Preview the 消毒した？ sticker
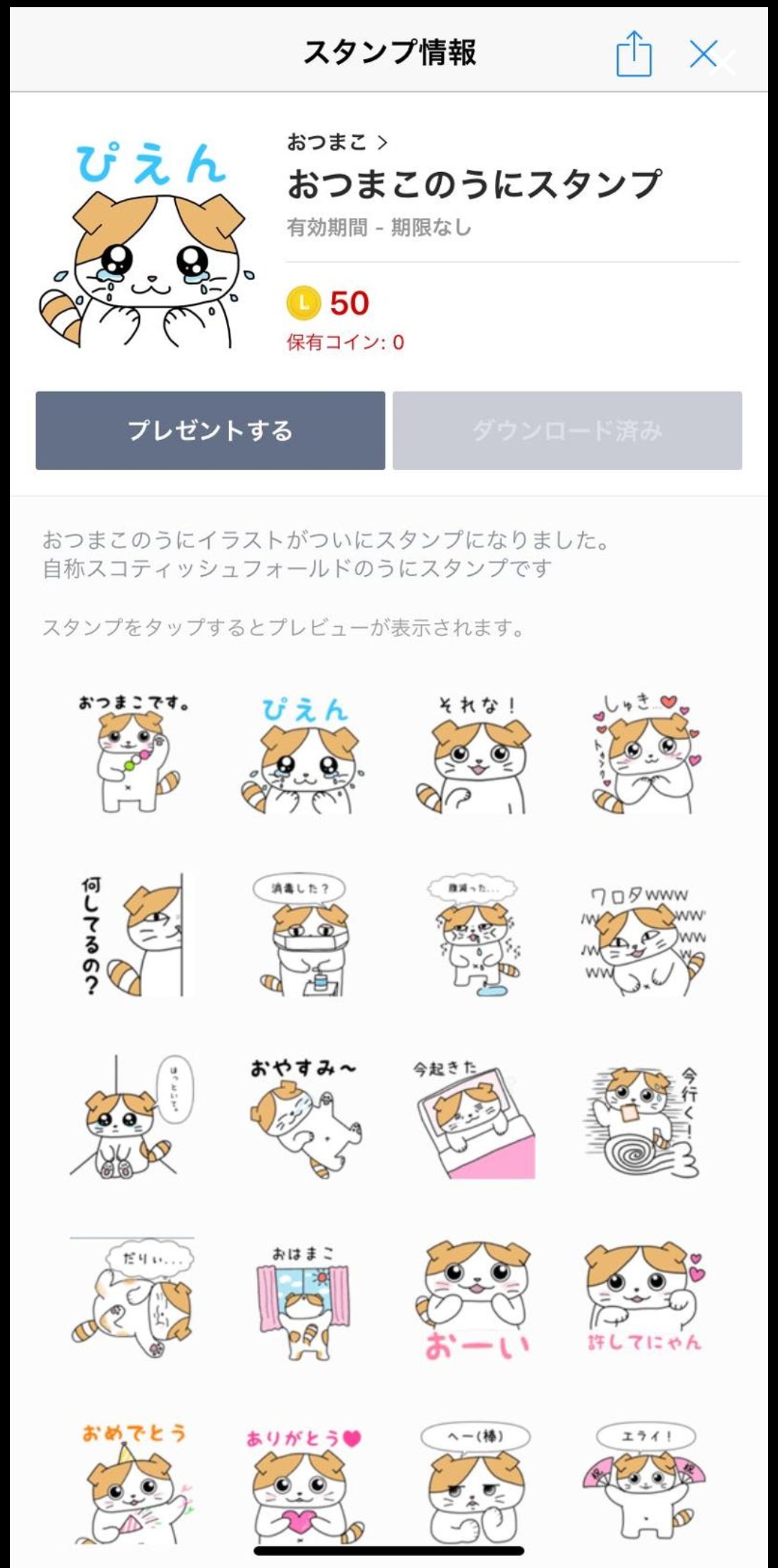Image resolution: width=778 pixels, height=1568 pixels. [x=303, y=935]
